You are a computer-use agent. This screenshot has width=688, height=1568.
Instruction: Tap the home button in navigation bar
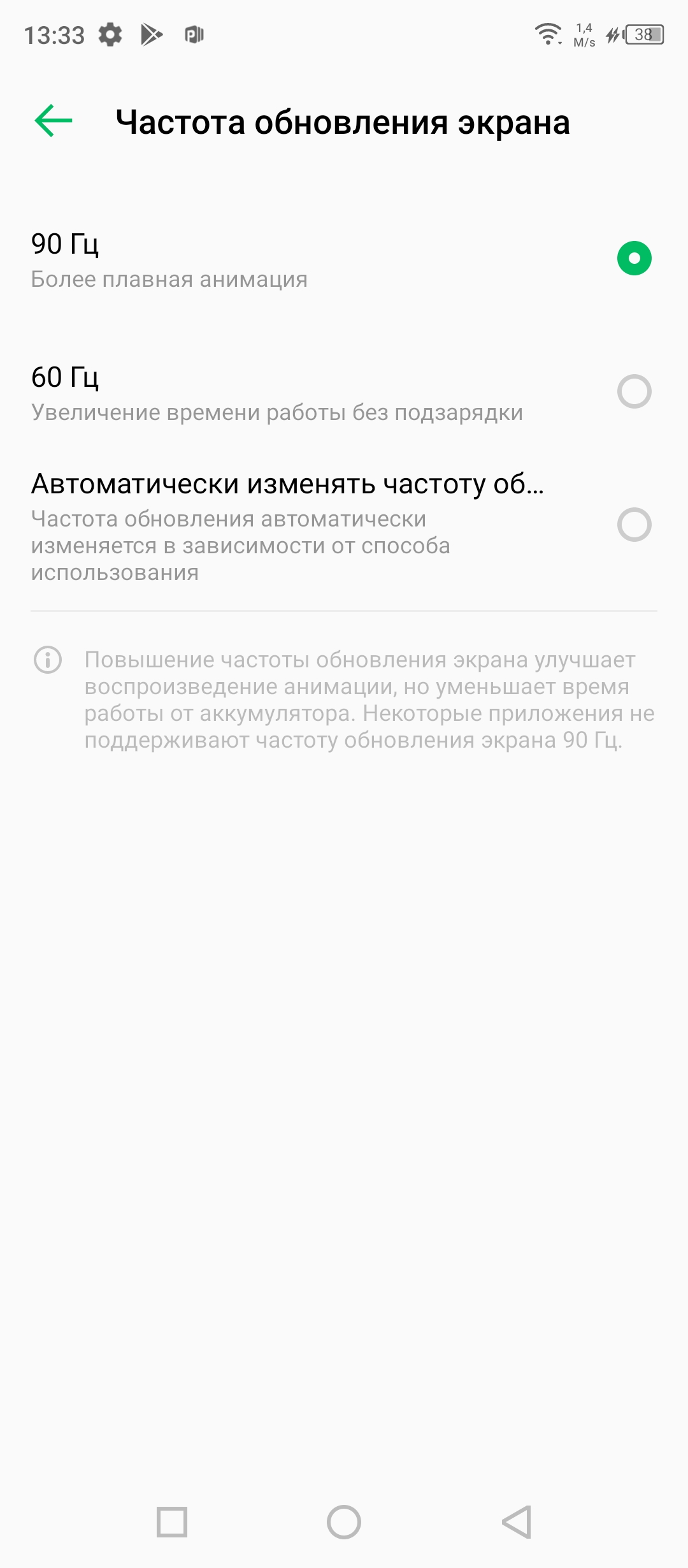[x=344, y=1522]
